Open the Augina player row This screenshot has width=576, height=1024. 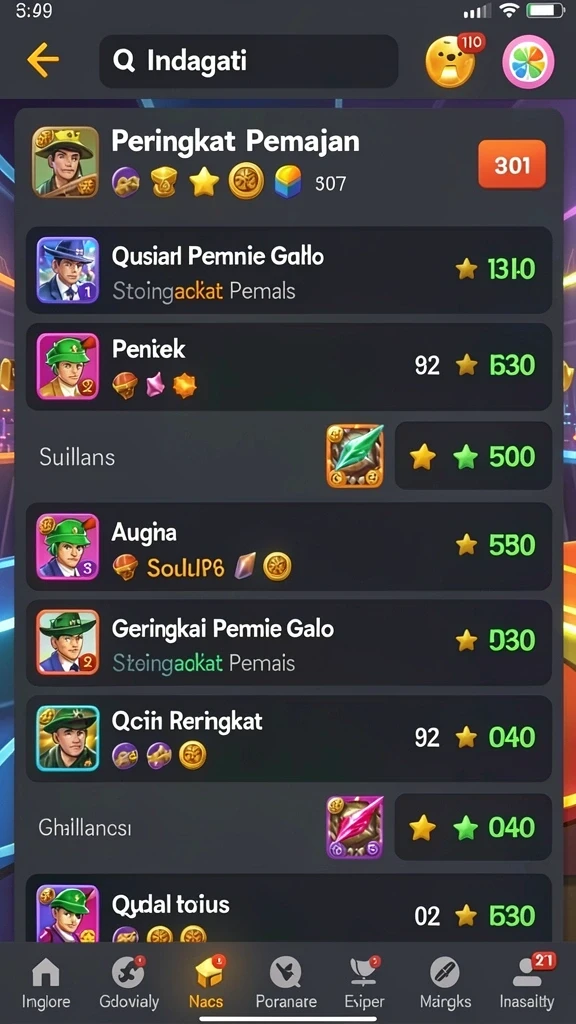click(x=289, y=547)
